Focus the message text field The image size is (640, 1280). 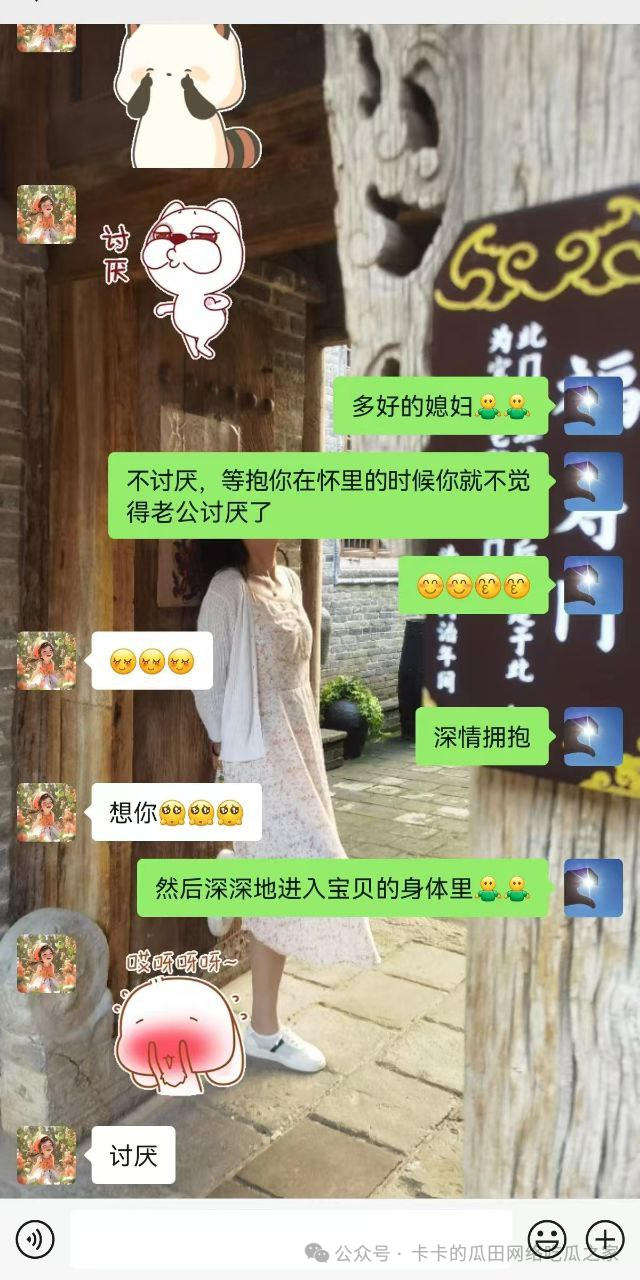[290, 1240]
